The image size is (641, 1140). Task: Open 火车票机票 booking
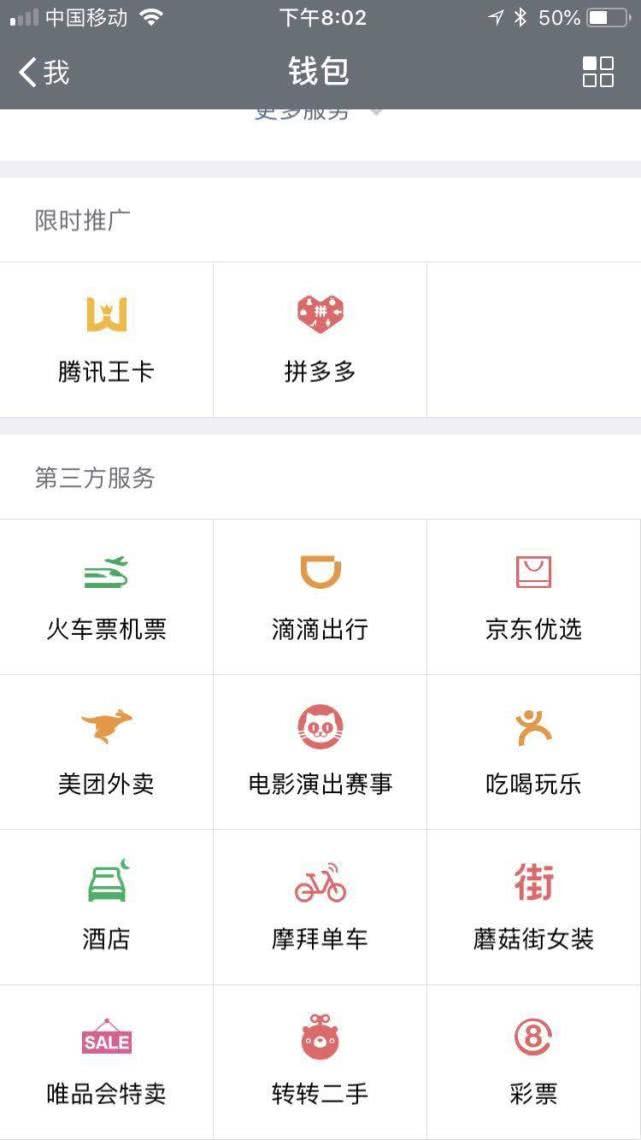click(x=106, y=597)
